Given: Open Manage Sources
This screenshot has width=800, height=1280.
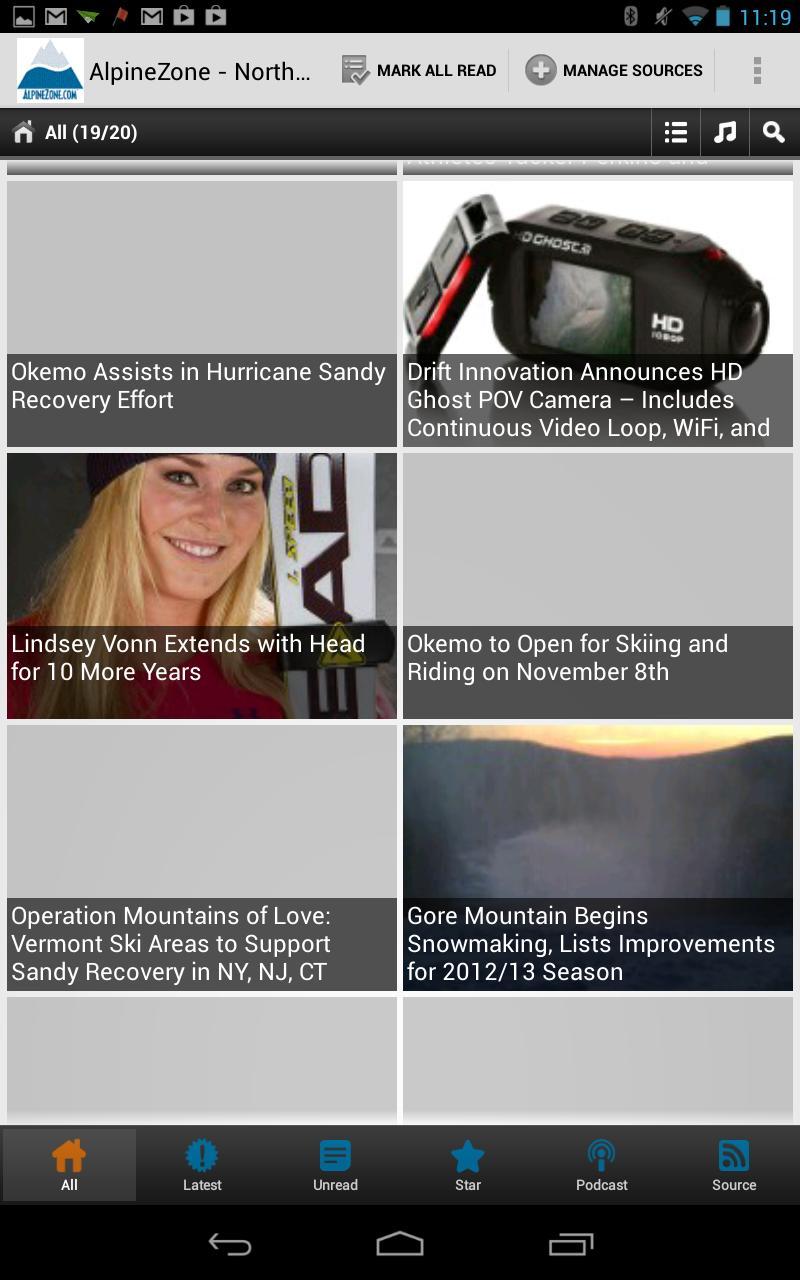Looking at the screenshot, I should click(614, 71).
